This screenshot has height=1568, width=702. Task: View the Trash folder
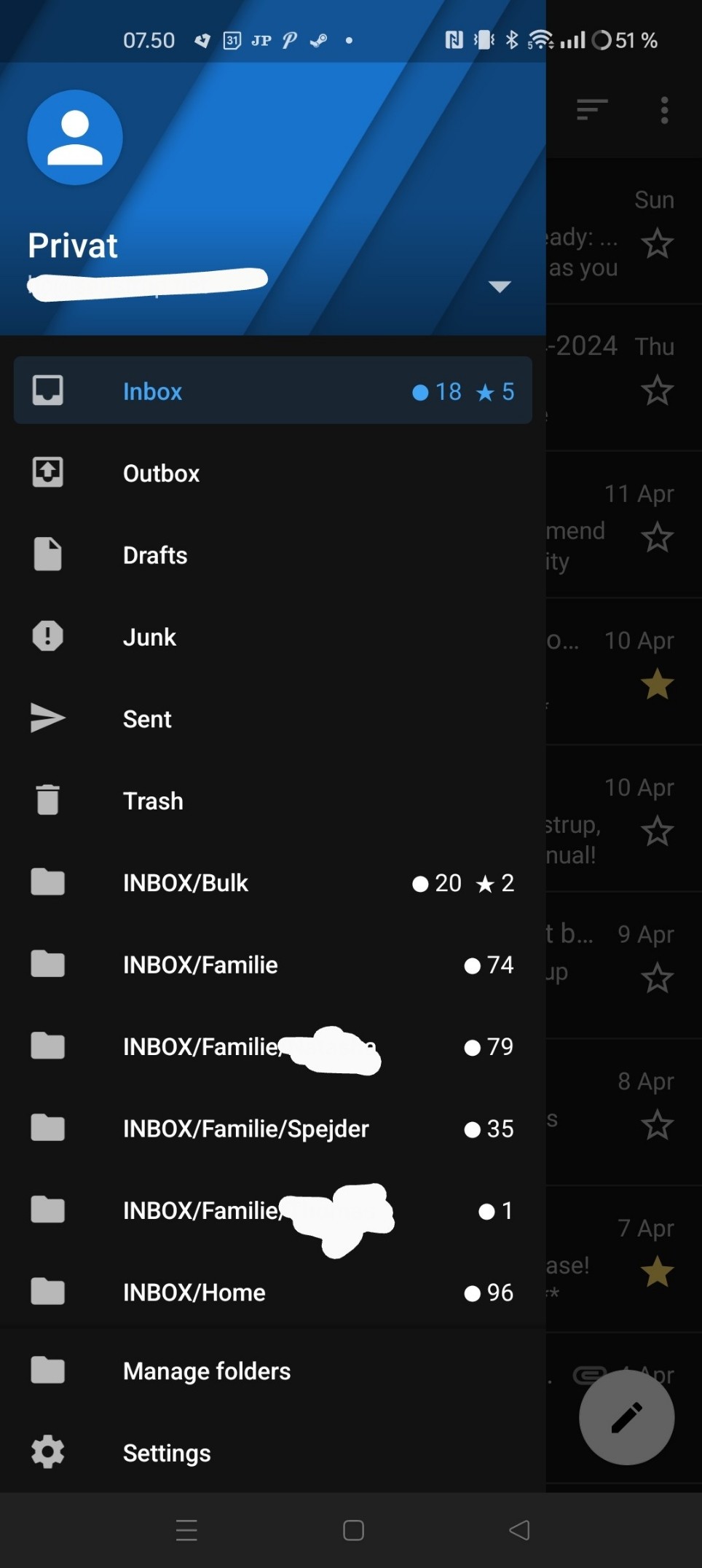[273, 801]
